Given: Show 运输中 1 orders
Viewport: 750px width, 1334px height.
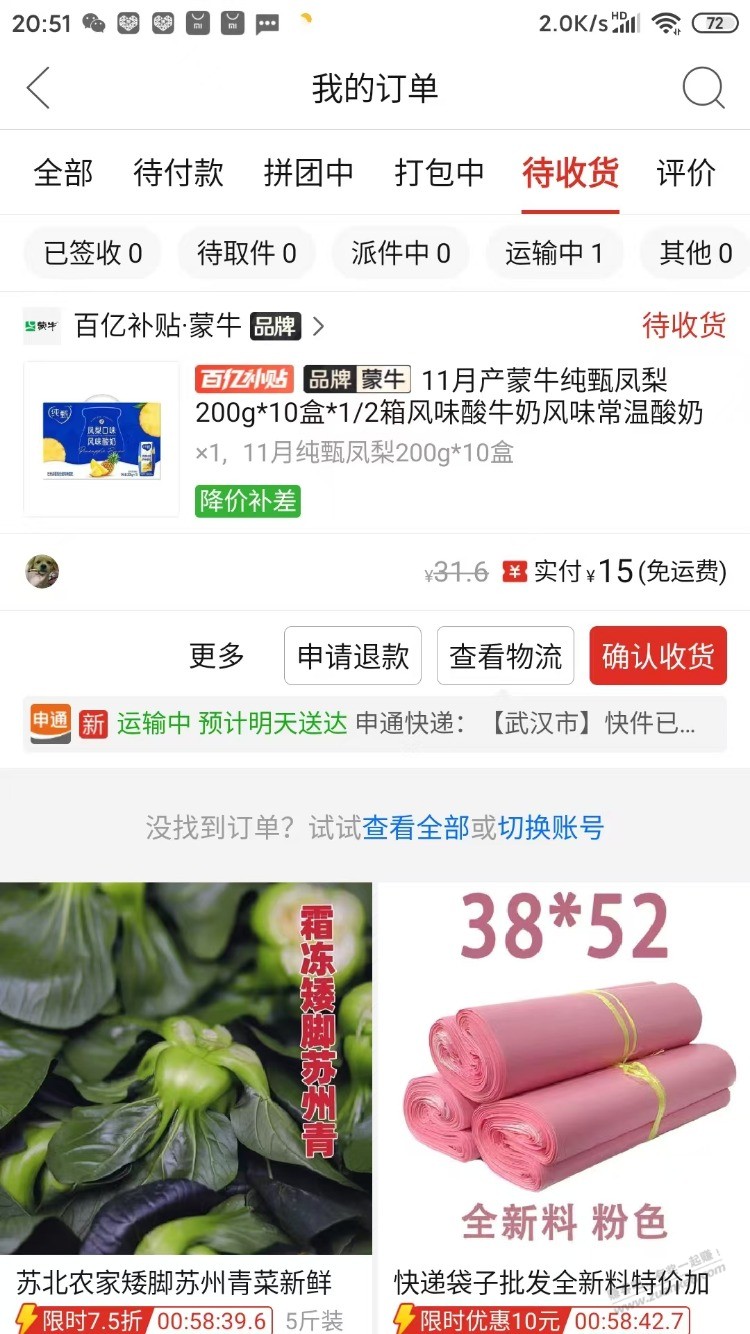Looking at the screenshot, I should tap(554, 253).
